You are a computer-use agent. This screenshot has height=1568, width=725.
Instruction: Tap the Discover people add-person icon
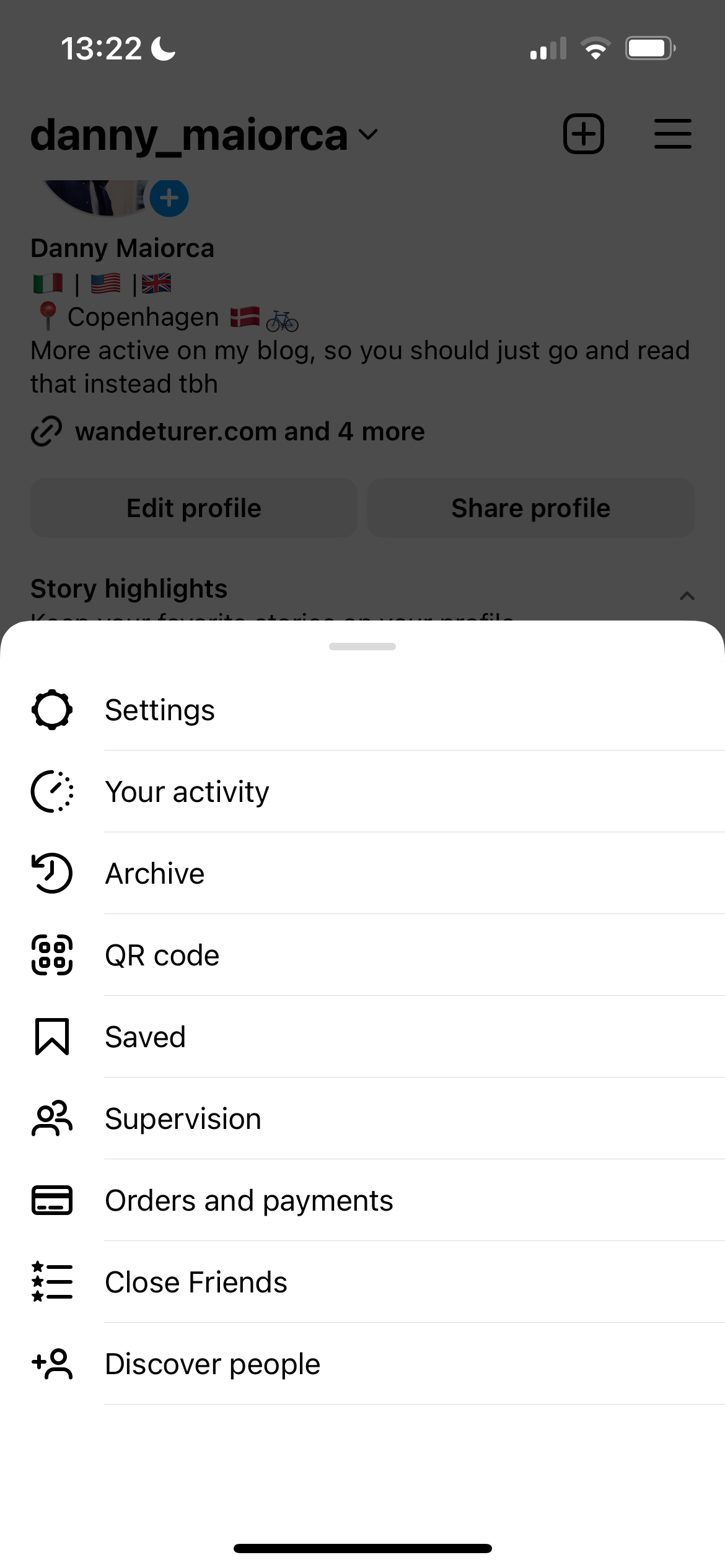(x=51, y=1364)
